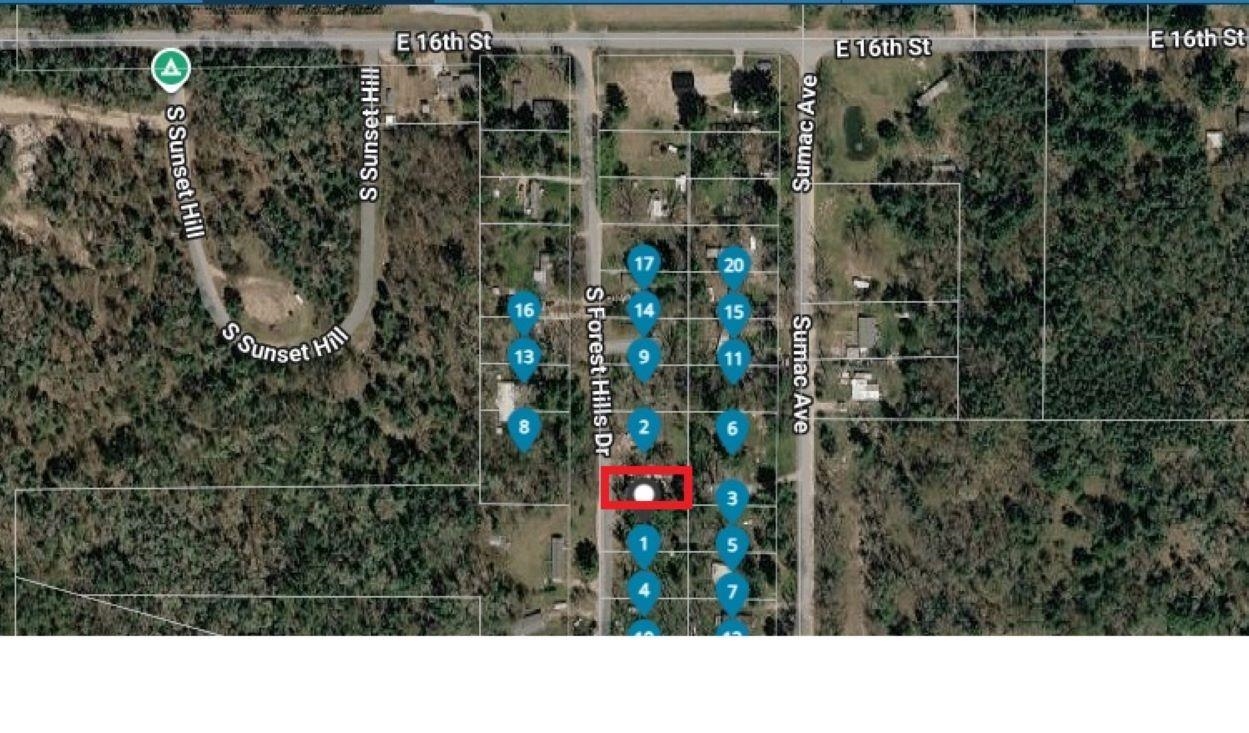This screenshot has height=733, width=1249.
Task: Tap the green campground marker
Action: point(171,69)
